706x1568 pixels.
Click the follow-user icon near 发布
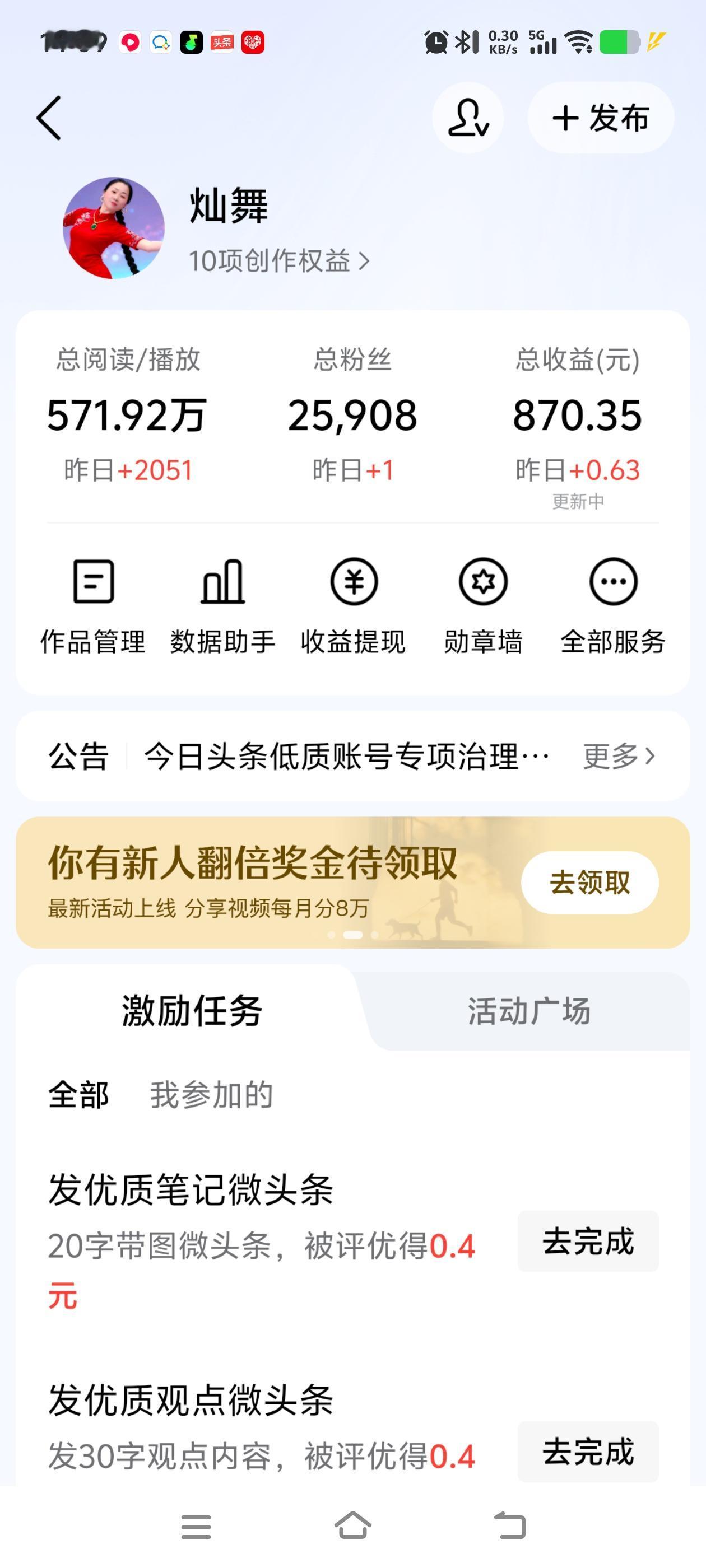pyautogui.click(x=467, y=118)
